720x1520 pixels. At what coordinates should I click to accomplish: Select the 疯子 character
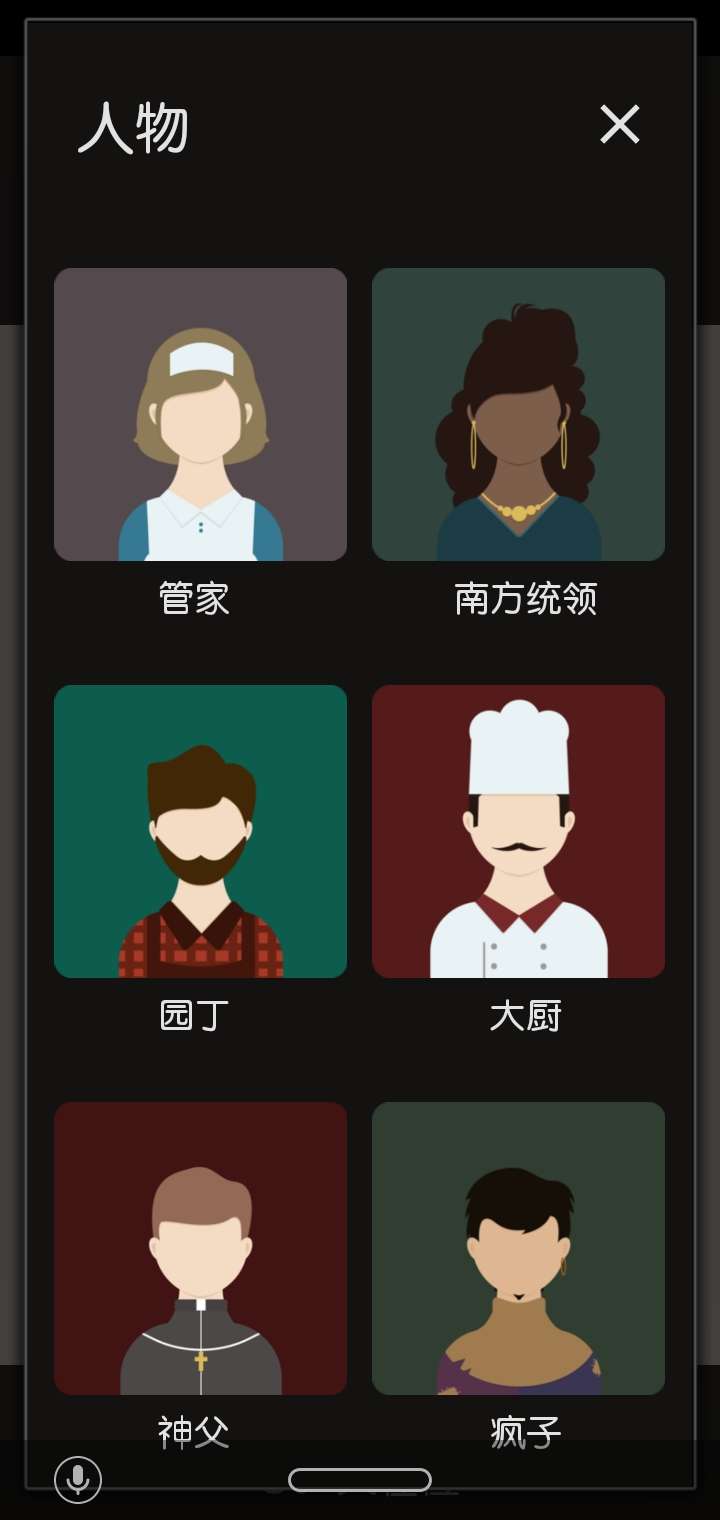click(x=518, y=1248)
